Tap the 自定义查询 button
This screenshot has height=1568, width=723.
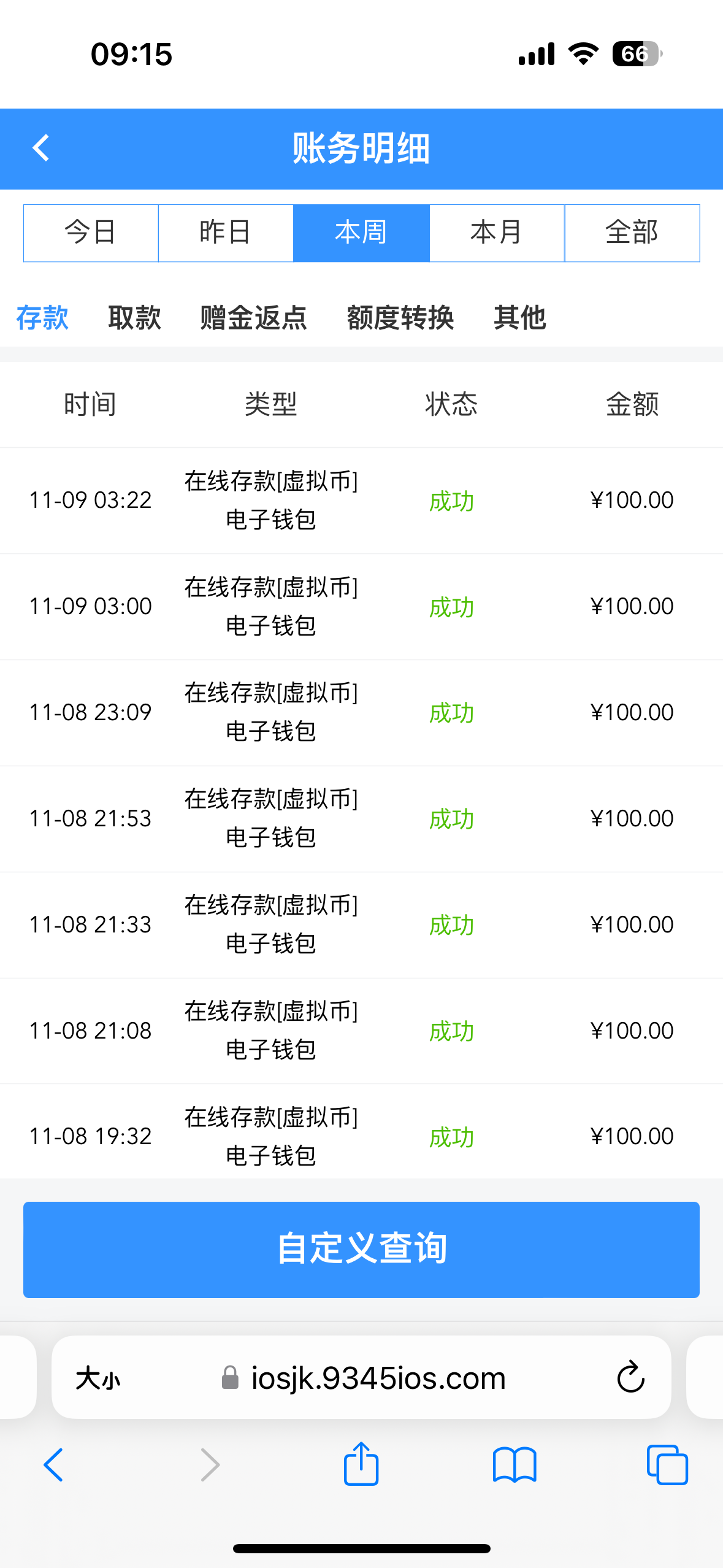(361, 1249)
